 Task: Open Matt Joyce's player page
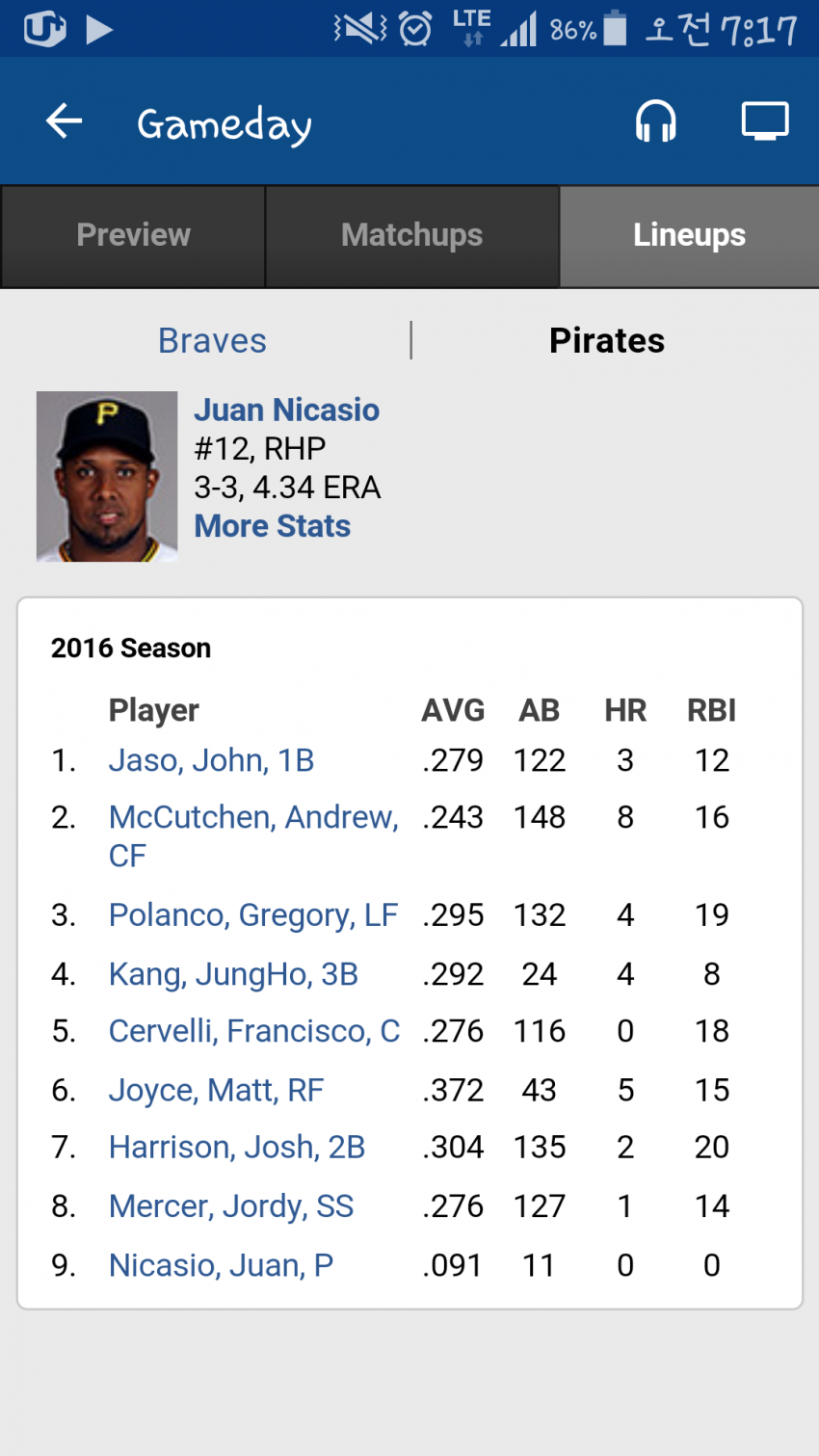216,1090
